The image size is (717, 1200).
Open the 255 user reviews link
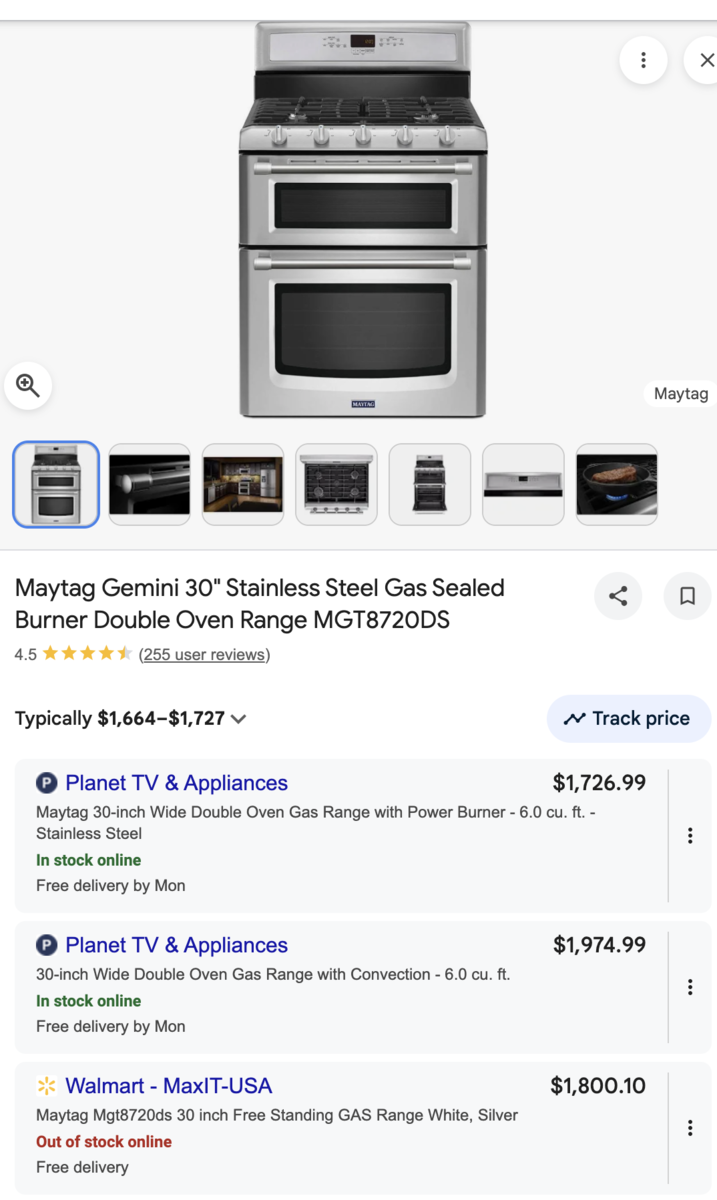click(204, 655)
